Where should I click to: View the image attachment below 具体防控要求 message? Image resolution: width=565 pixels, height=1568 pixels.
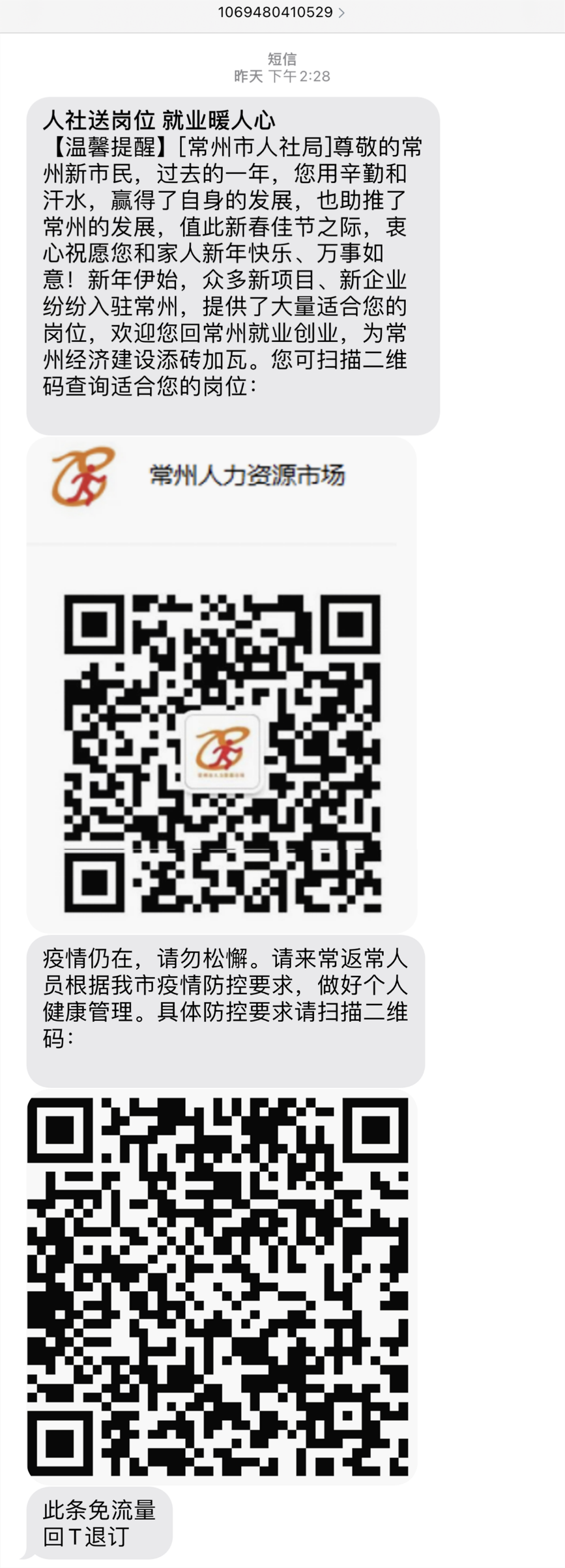[x=222, y=1287]
